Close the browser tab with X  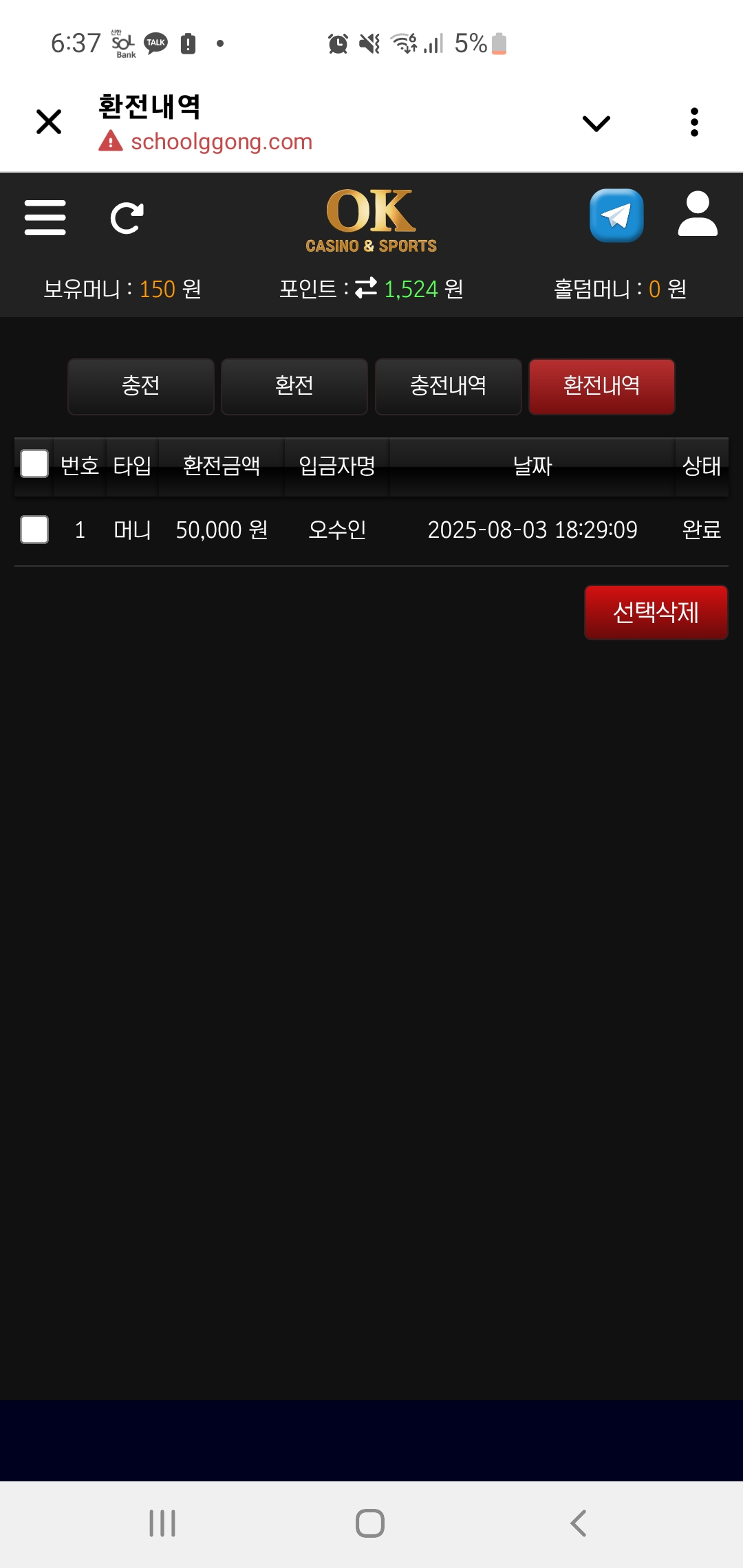pos(49,122)
